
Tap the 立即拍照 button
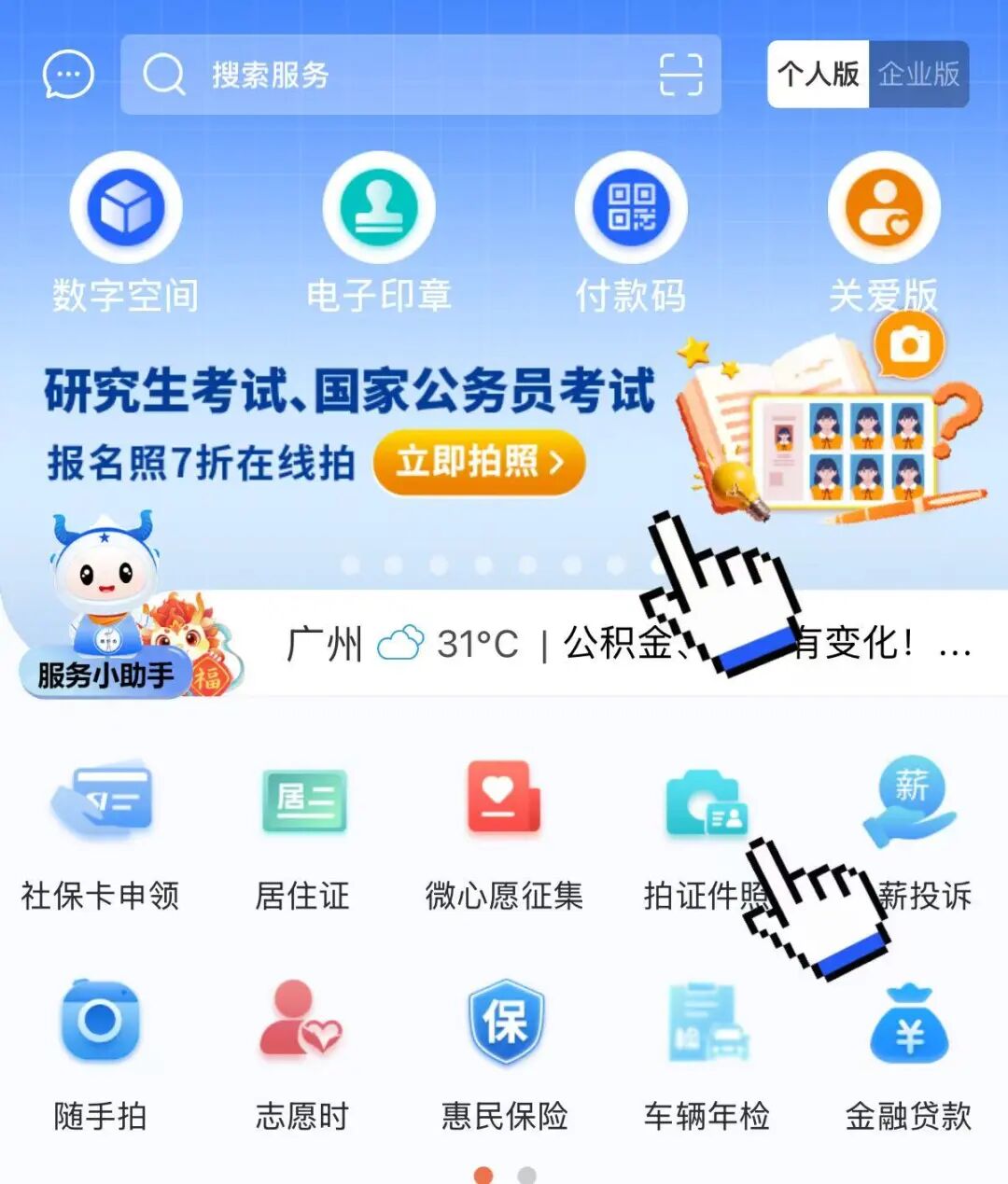[x=479, y=462]
